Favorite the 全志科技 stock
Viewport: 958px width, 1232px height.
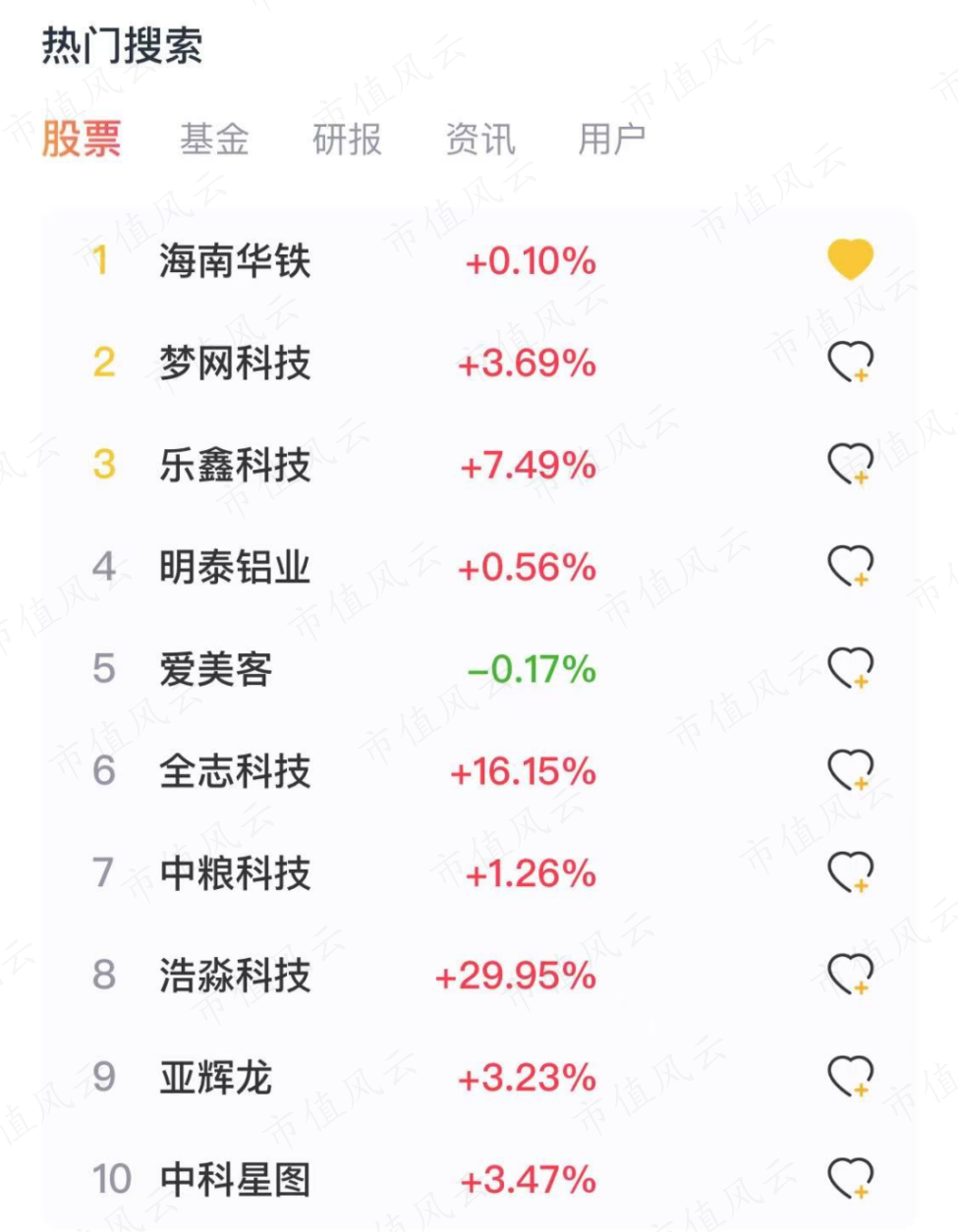tap(850, 771)
